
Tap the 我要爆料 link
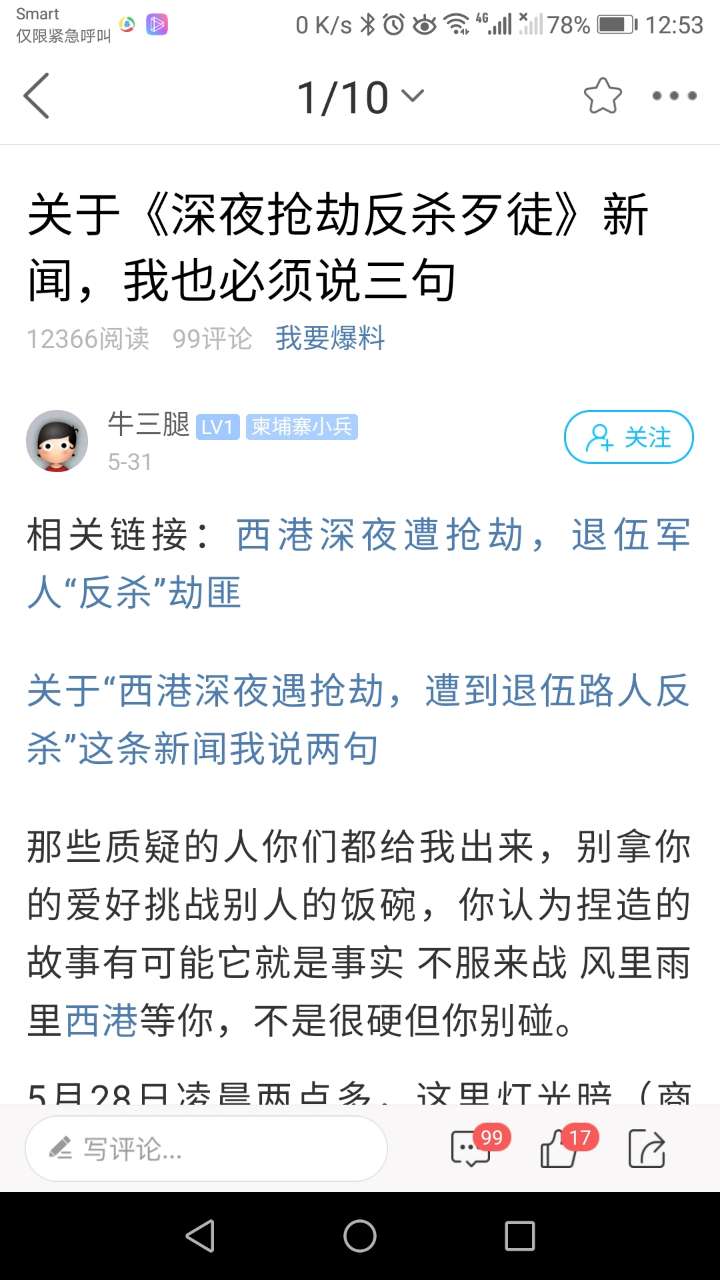click(330, 339)
